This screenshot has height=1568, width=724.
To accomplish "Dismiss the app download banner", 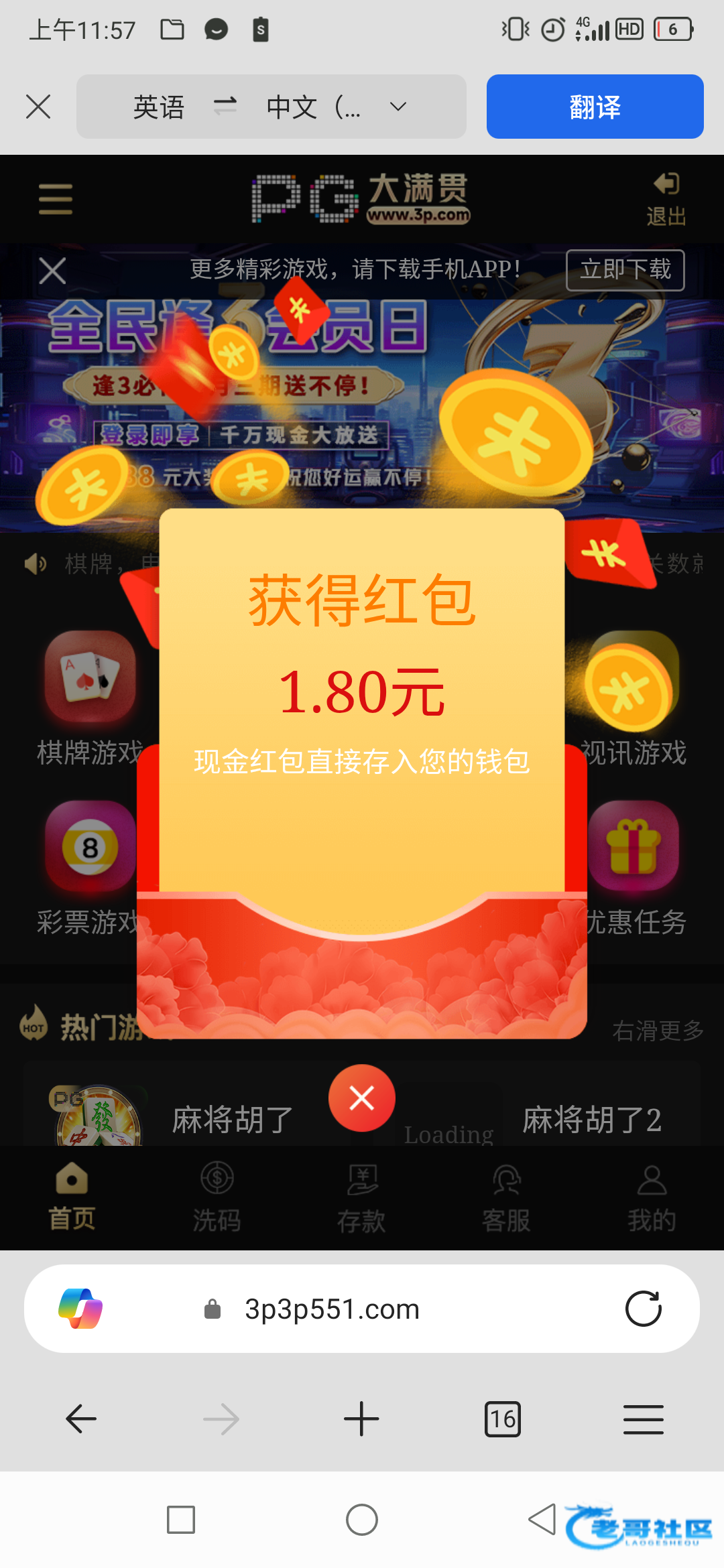I will [x=52, y=271].
